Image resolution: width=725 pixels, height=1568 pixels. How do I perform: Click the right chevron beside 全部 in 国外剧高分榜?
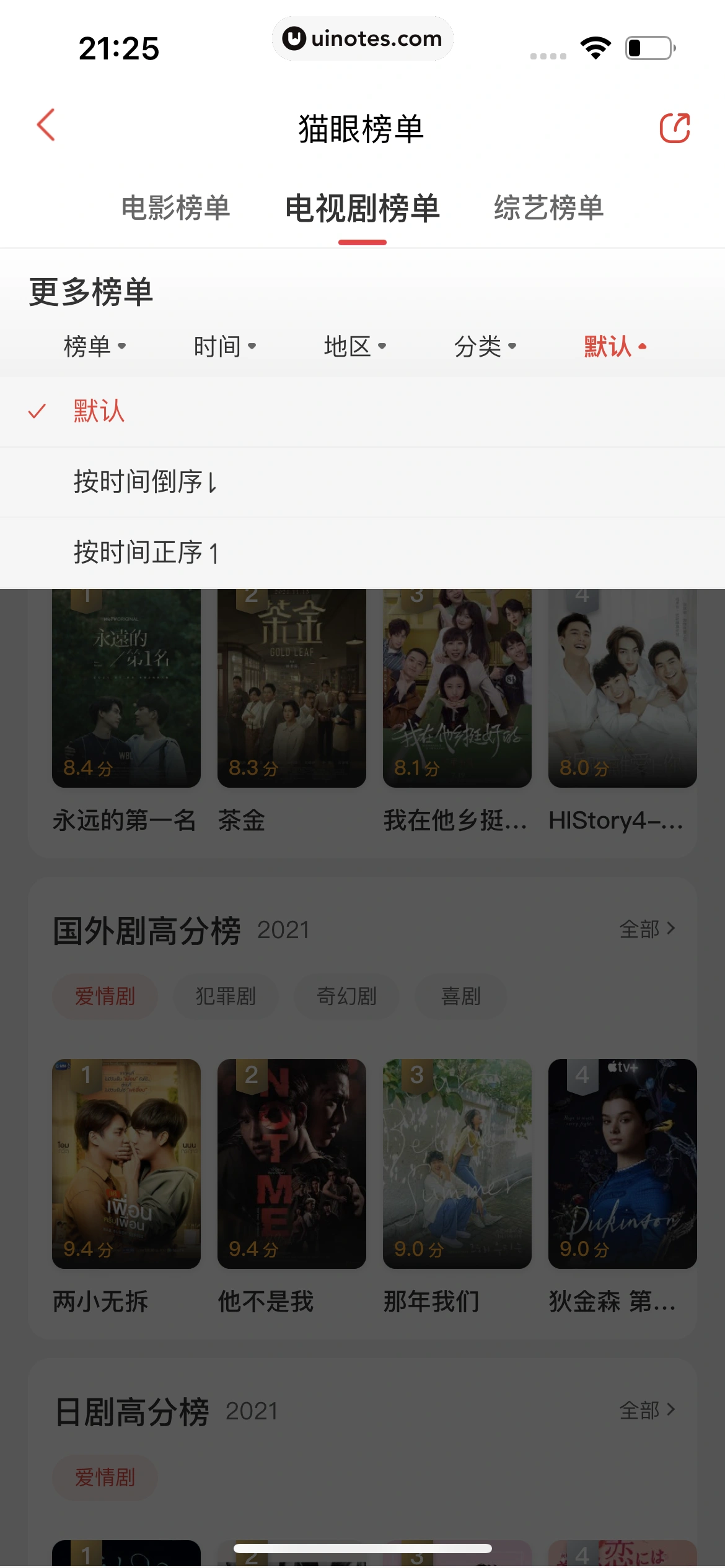tap(671, 929)
